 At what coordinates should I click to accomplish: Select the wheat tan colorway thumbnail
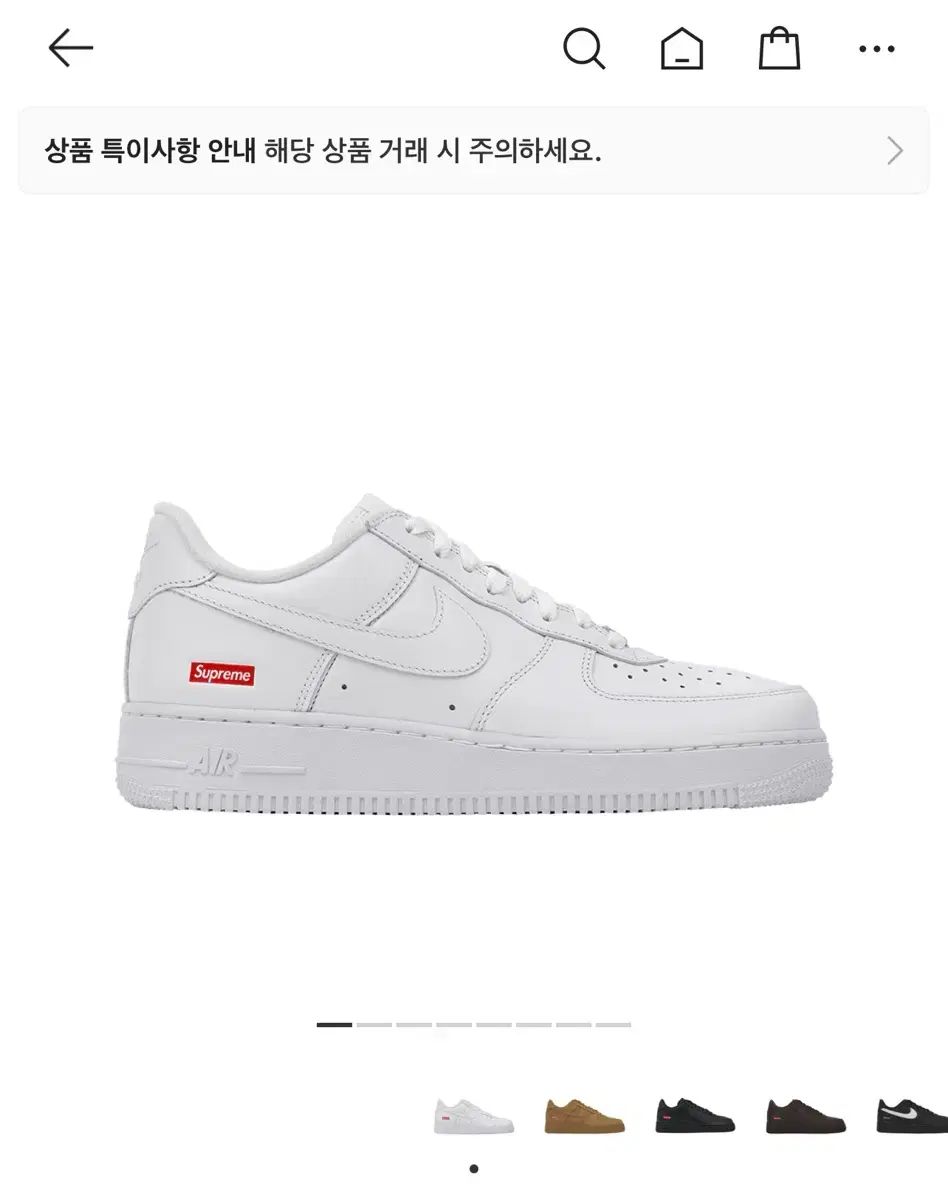coord(585,1115)
